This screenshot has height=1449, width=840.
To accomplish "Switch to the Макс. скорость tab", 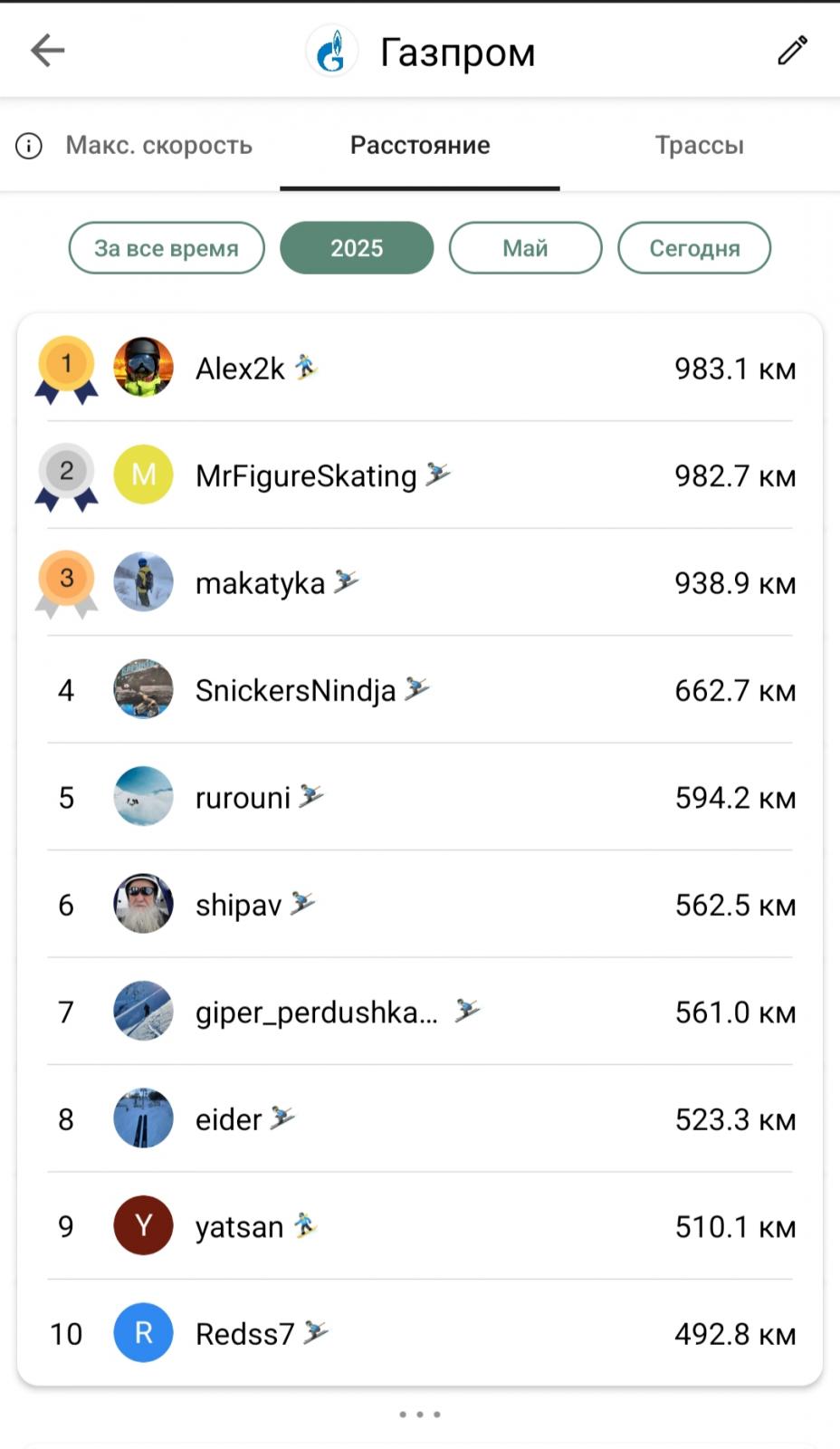I will [x=158, y=145].
